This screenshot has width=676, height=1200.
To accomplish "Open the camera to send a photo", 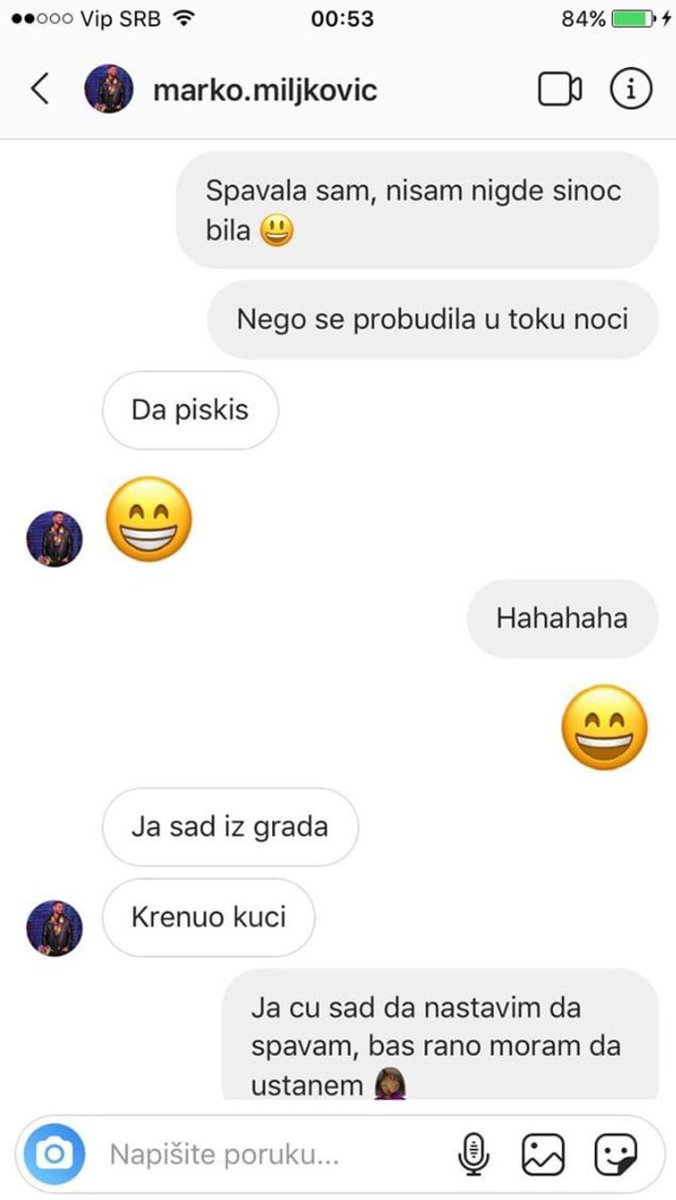I will [x=54, y=1156].
